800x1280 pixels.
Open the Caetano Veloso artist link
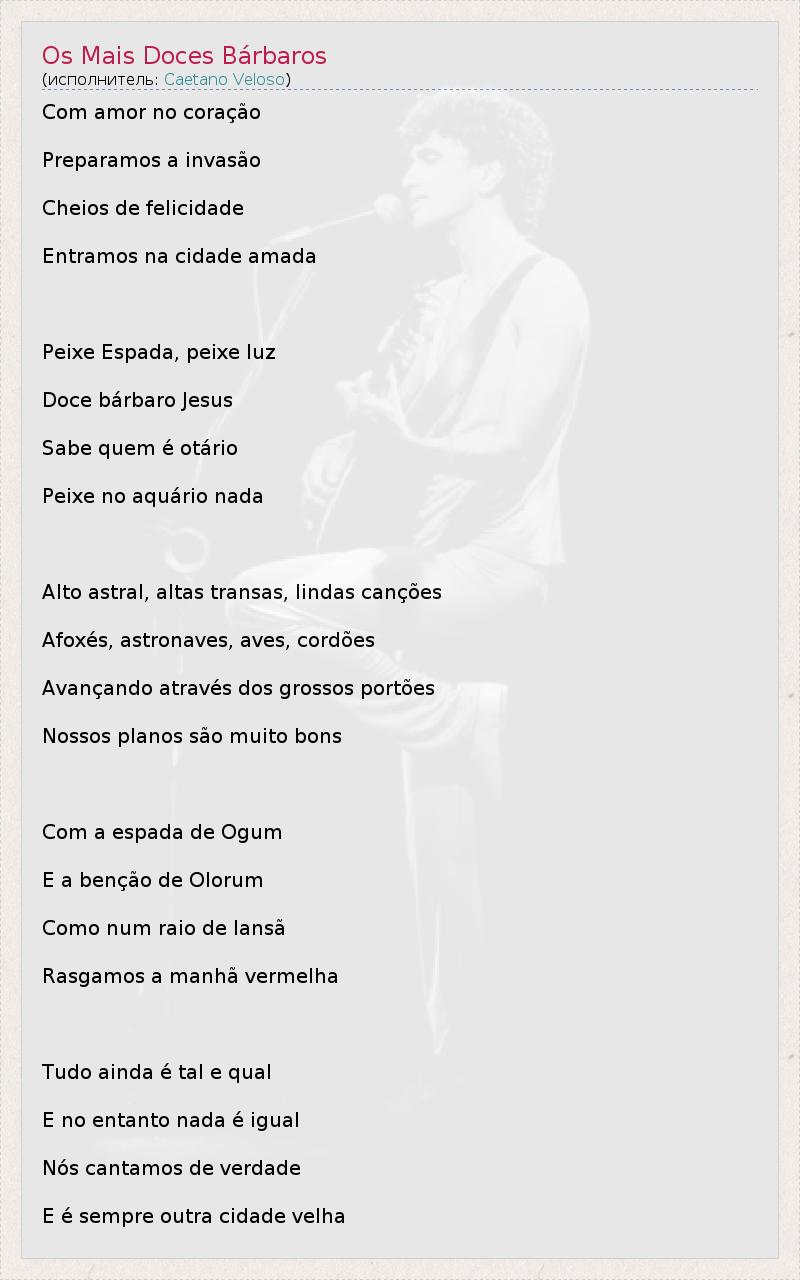point(224,79)
